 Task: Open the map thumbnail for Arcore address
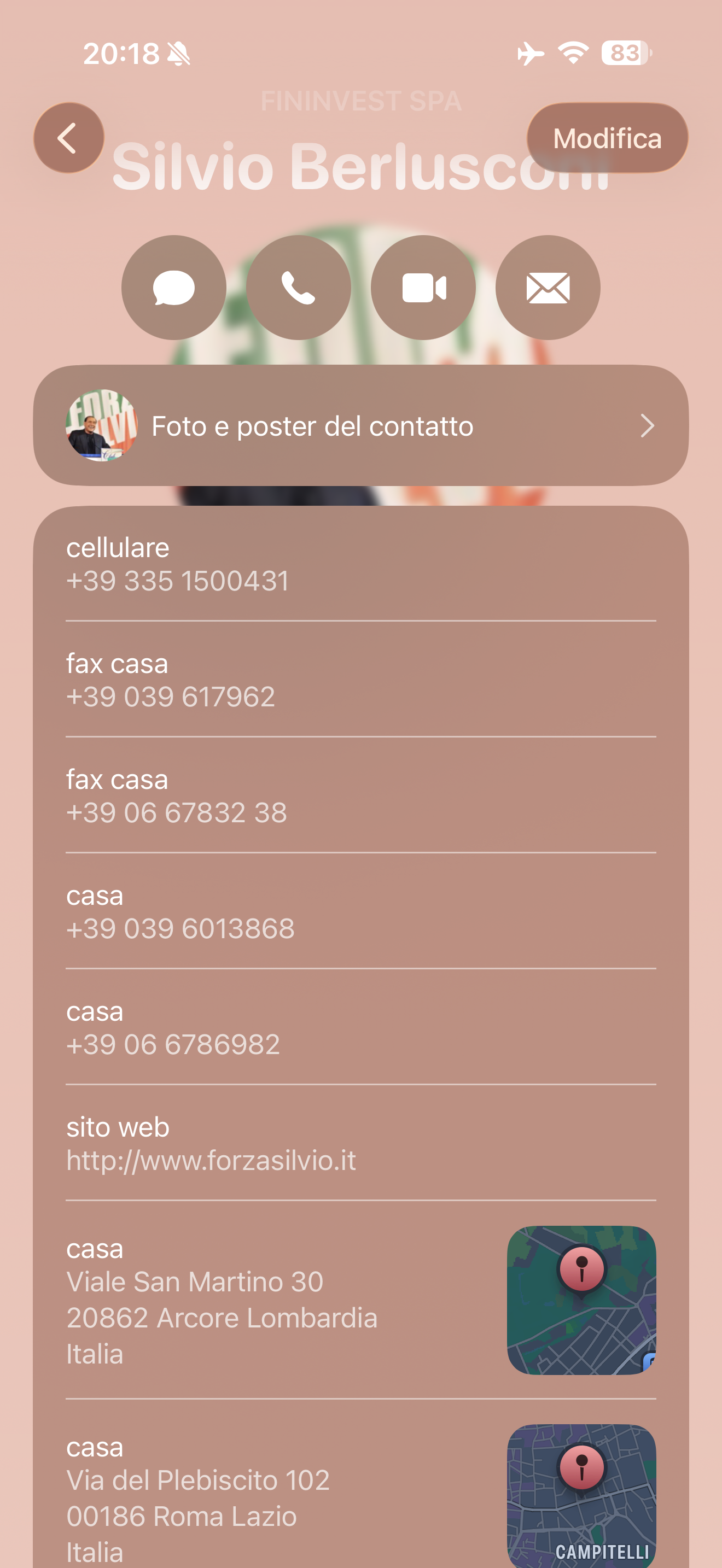(x=581, y=1300)
